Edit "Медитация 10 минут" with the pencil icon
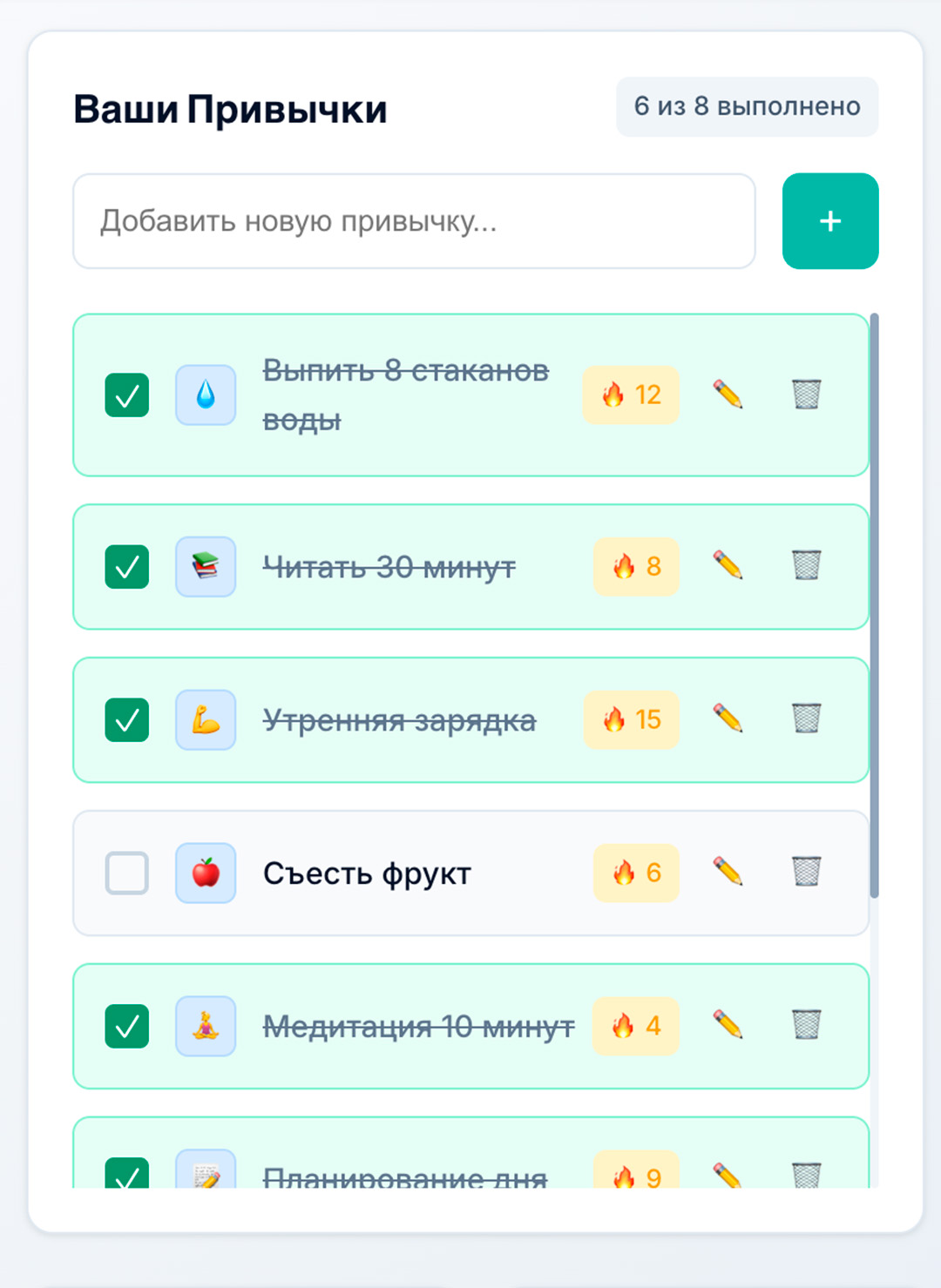This screenshot has width=941, height=1288. pos(728,1026)
